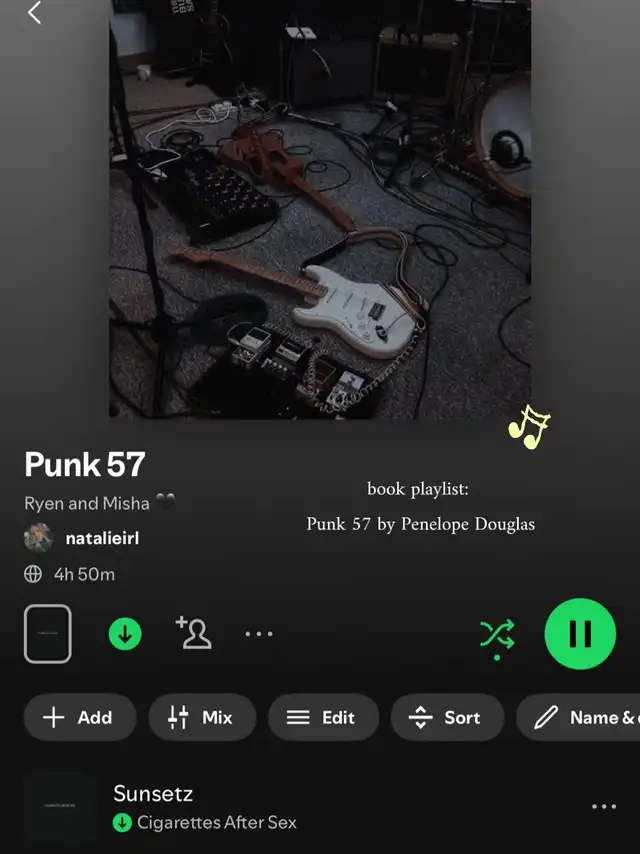Tap the green download arrow for the playlist

125,634
